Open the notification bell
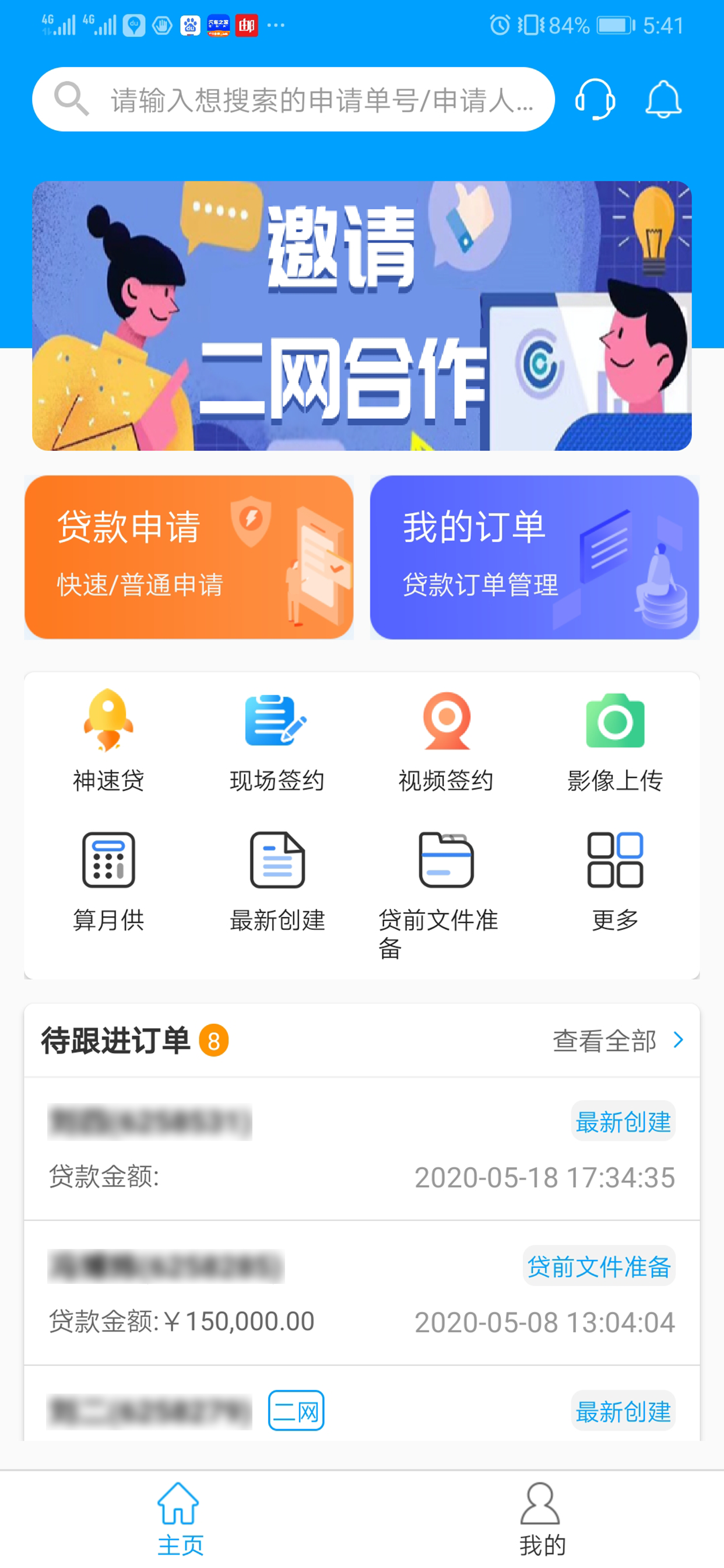 pyautogui.click(x=663, y=99)
